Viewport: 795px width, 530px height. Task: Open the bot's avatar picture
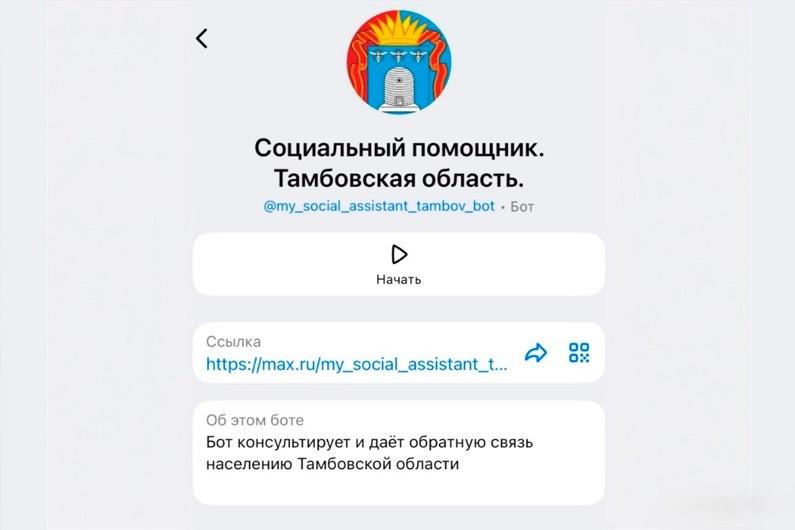point(398,65)
